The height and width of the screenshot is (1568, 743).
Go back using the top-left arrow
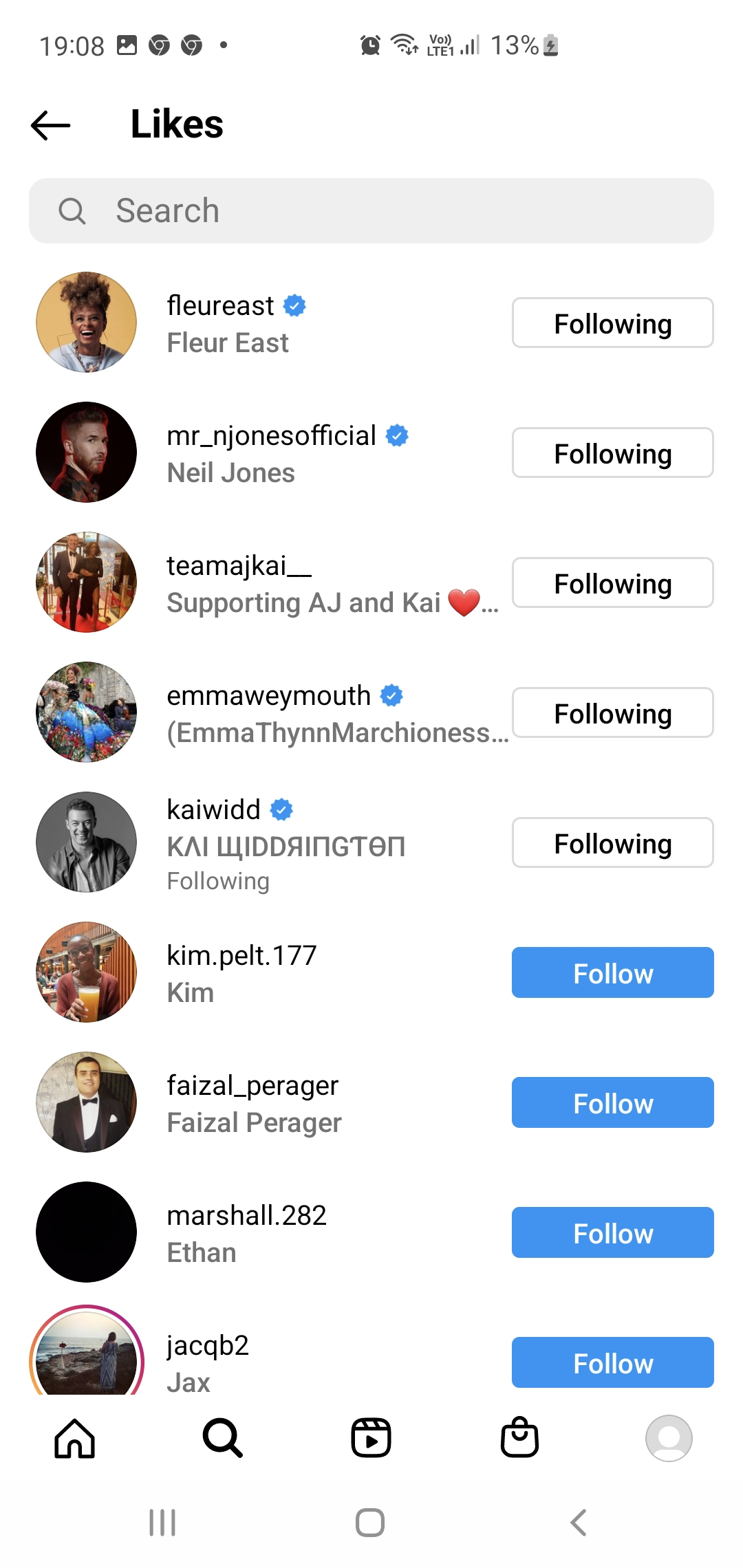point(51,125)
